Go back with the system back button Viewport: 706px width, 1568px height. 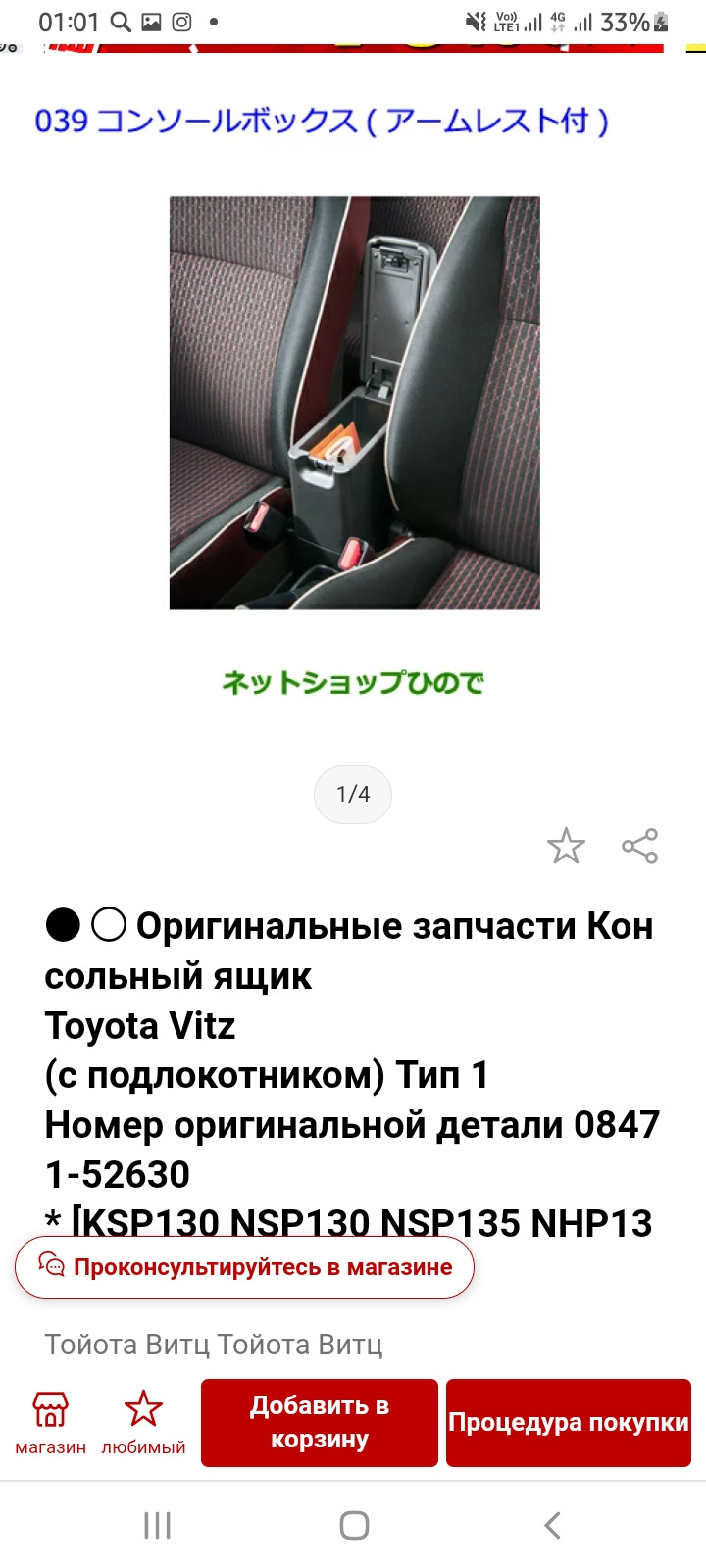point(552,1525)
